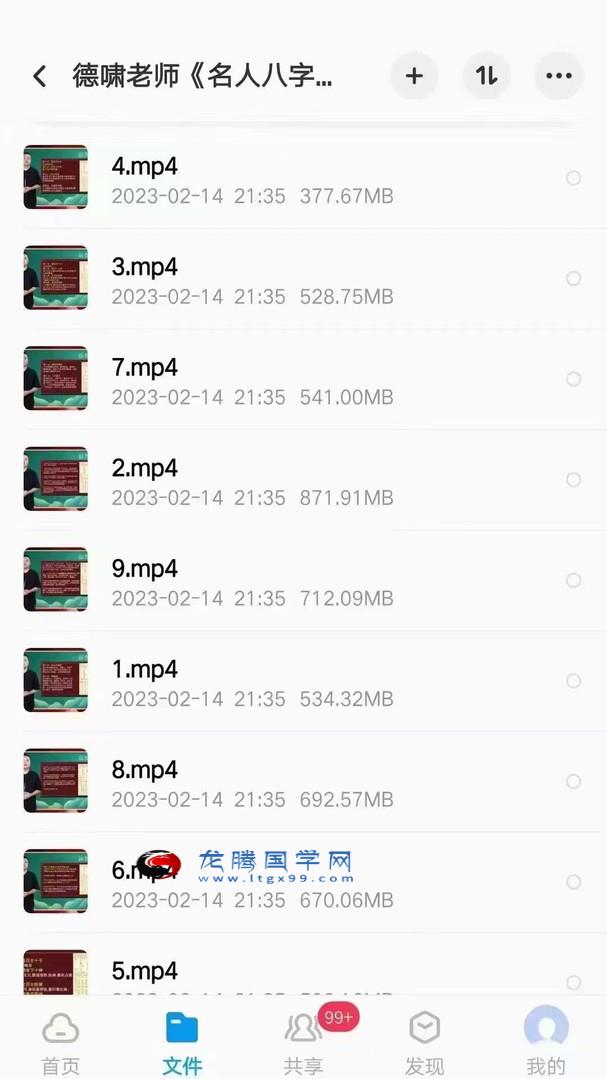Open the 7.mp4 video file
The image size is (607, 1079).
304,379
